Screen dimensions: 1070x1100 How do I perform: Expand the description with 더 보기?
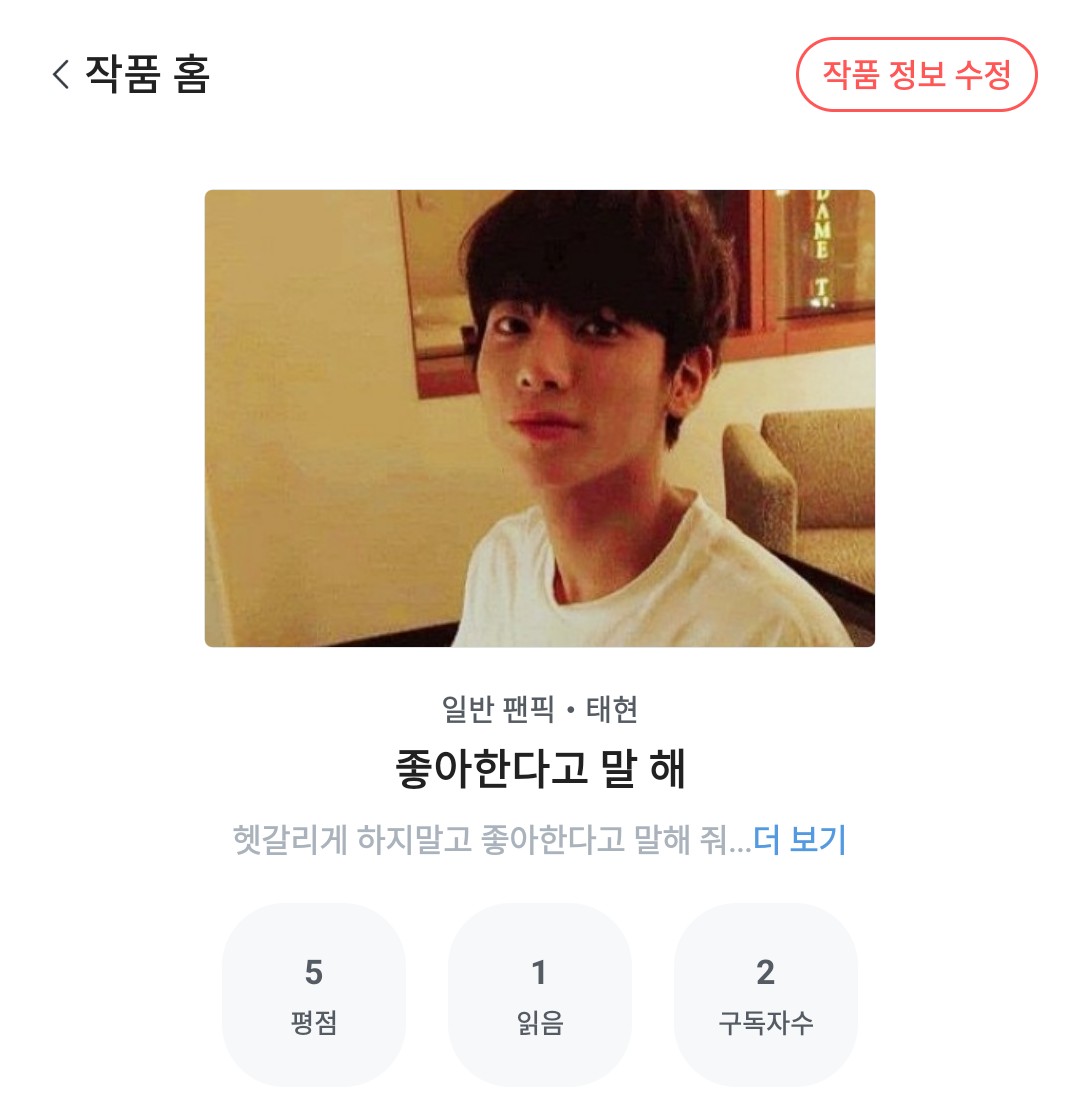click(x=799, y=840)
